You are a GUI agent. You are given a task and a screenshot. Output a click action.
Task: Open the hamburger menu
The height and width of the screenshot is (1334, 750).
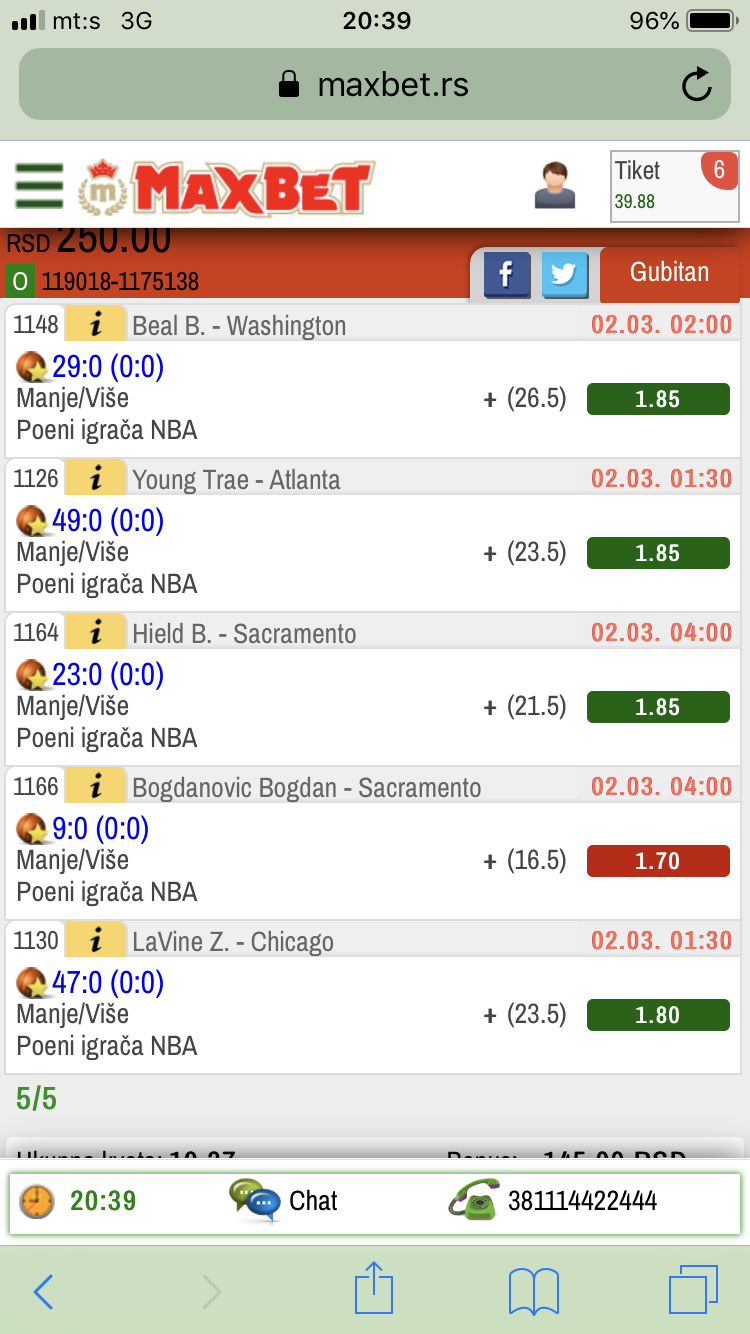coord(39,186)
